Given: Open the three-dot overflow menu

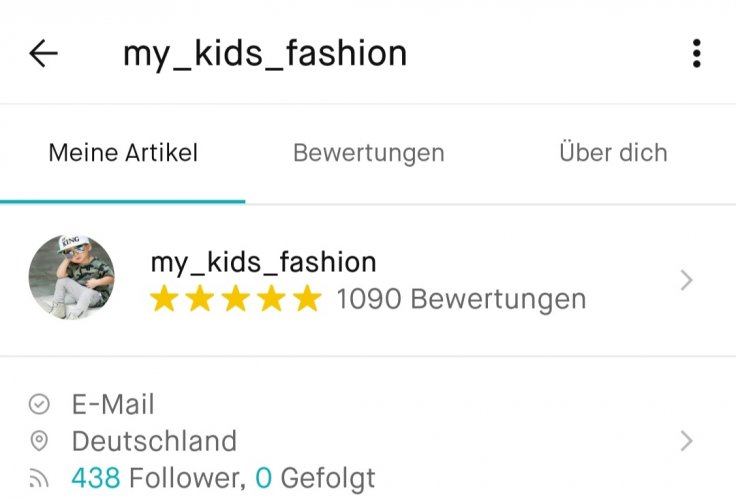Looking at the screenshot, I should (x=696, y=54).
